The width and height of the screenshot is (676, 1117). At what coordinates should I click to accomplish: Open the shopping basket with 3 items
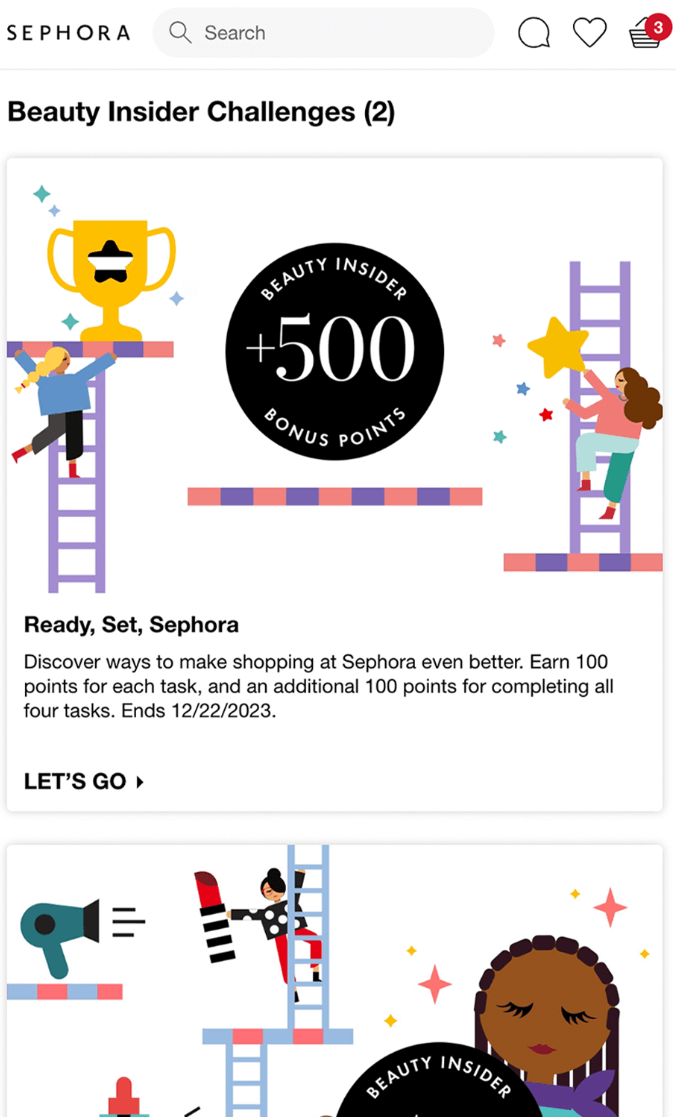(x=645, y=33)
